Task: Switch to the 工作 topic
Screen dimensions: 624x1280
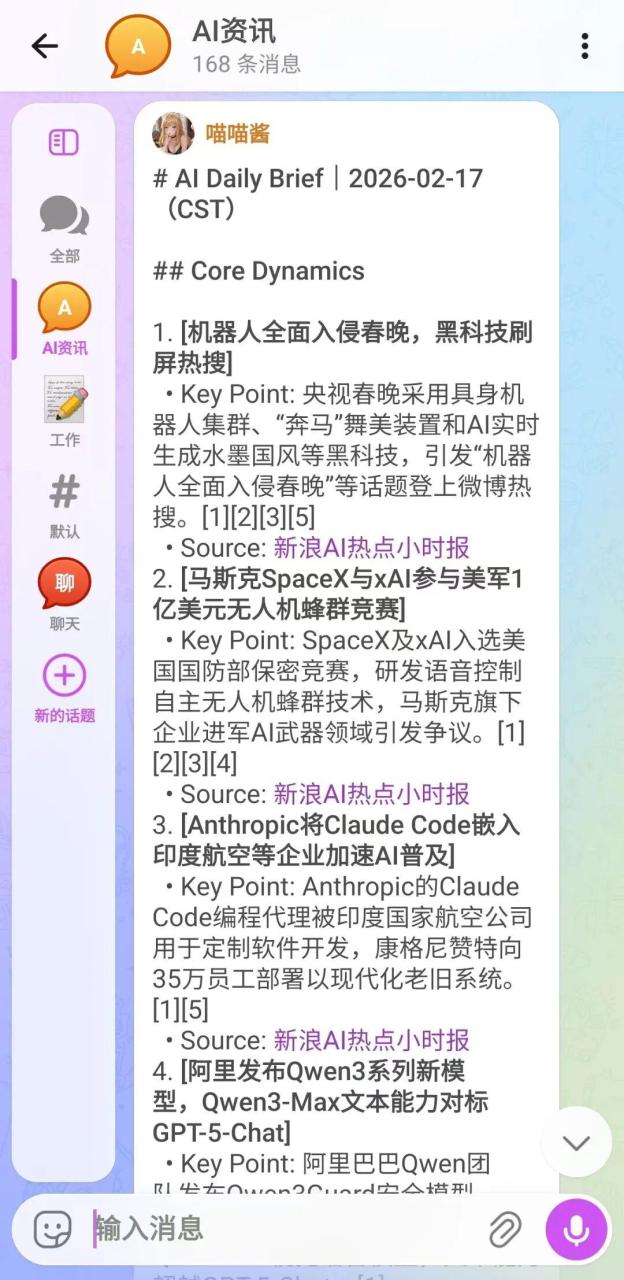Action: pos(64,411)
